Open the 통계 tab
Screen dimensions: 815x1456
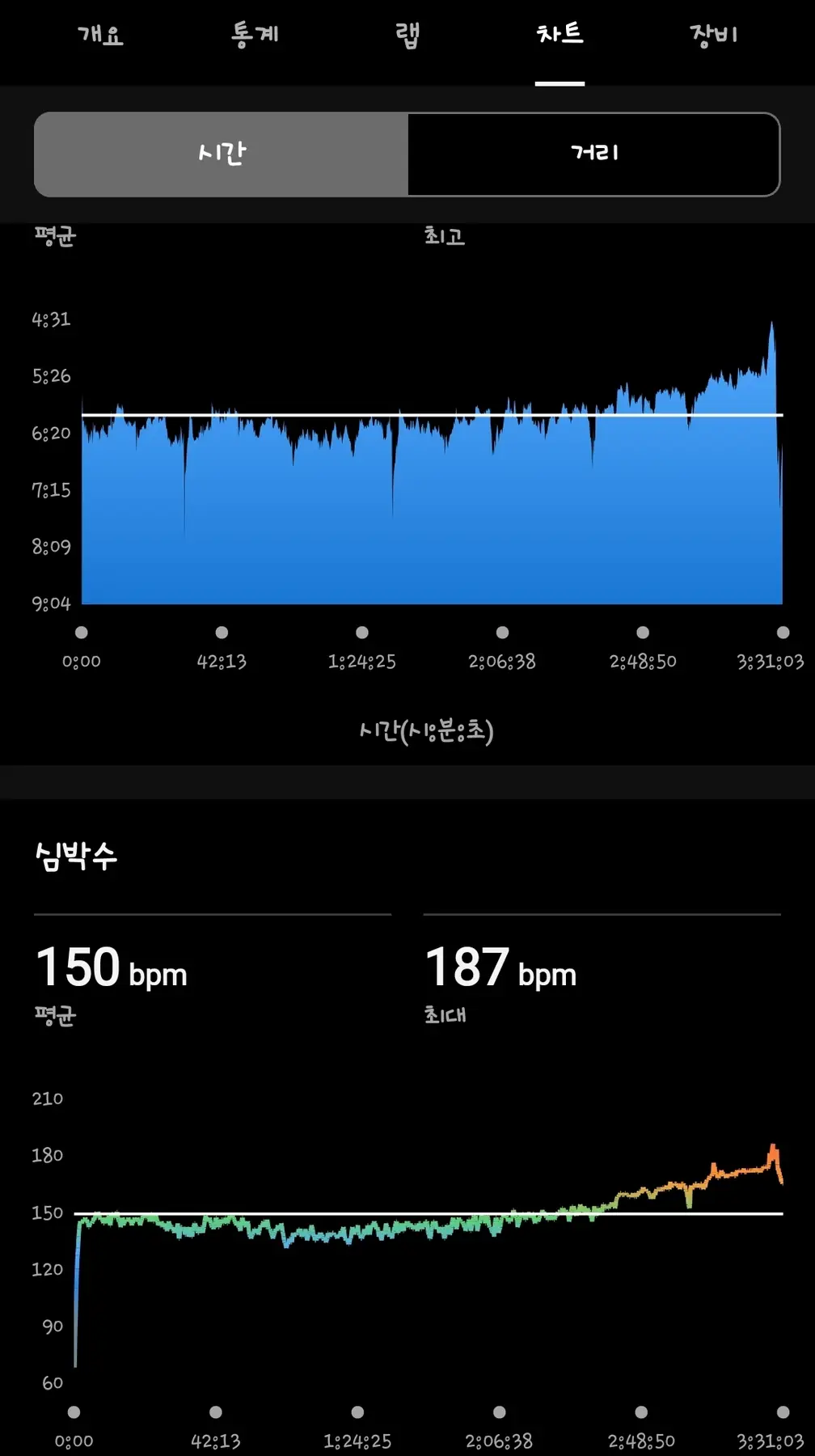[x=255, y=35]
